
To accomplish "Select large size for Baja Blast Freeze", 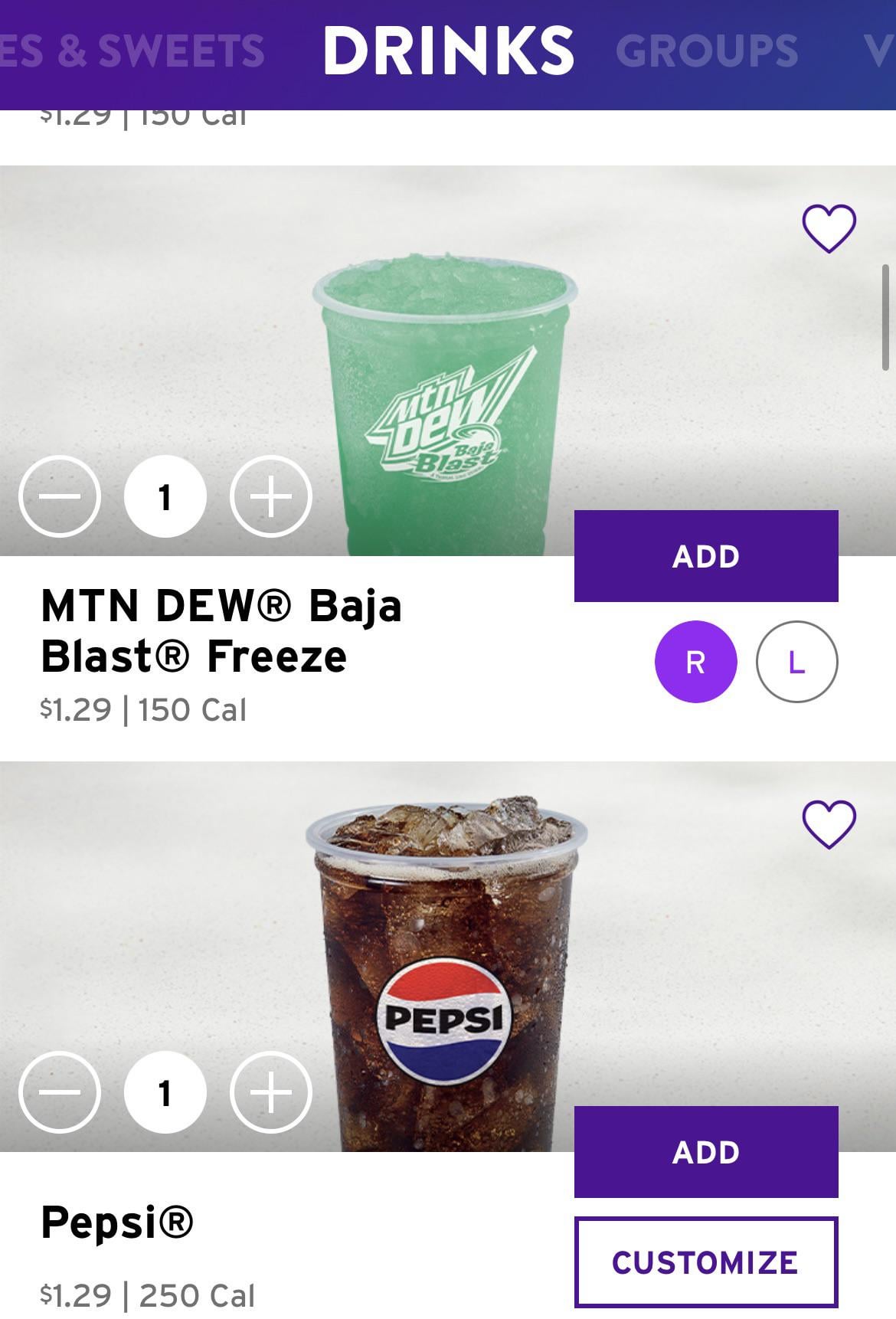I will (796, 661).
